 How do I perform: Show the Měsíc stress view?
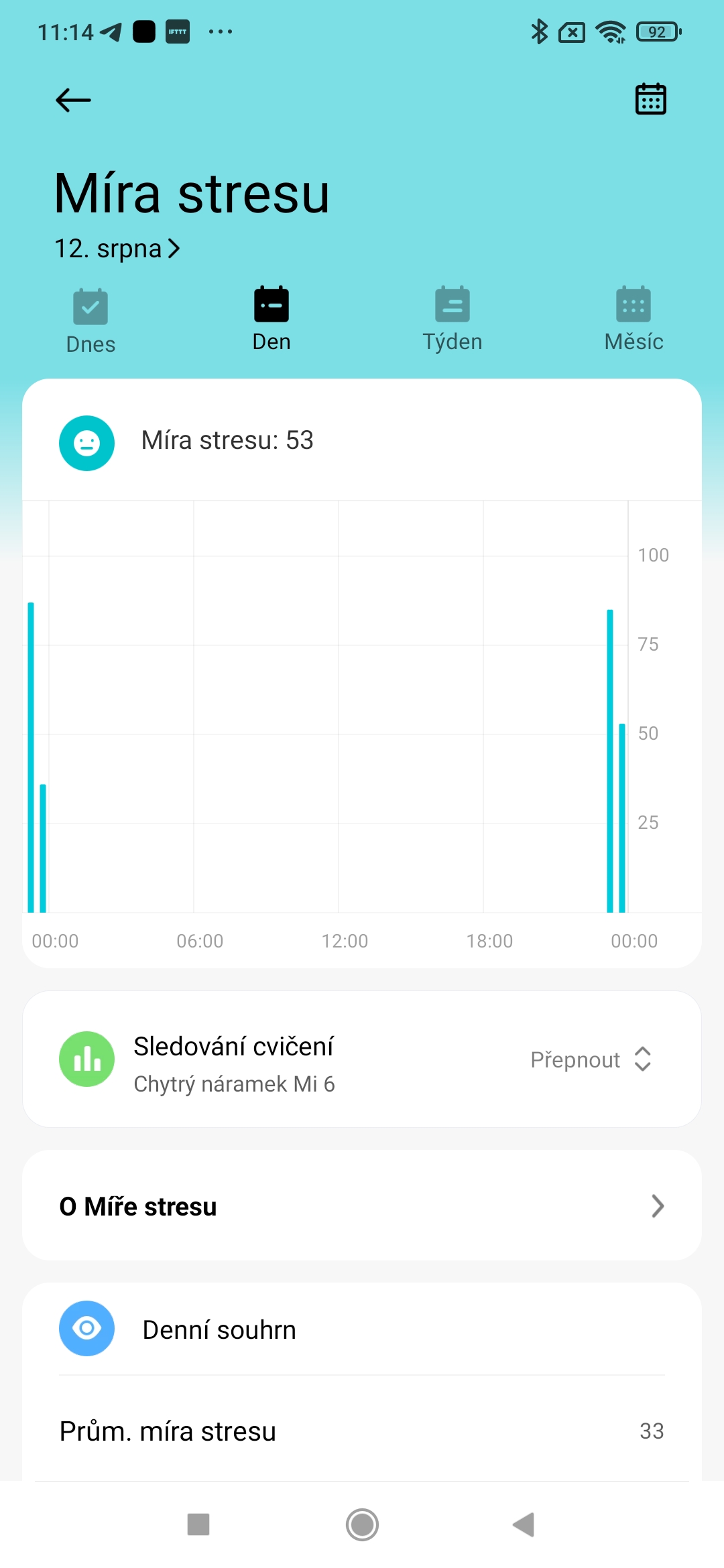tap(633, 320)
